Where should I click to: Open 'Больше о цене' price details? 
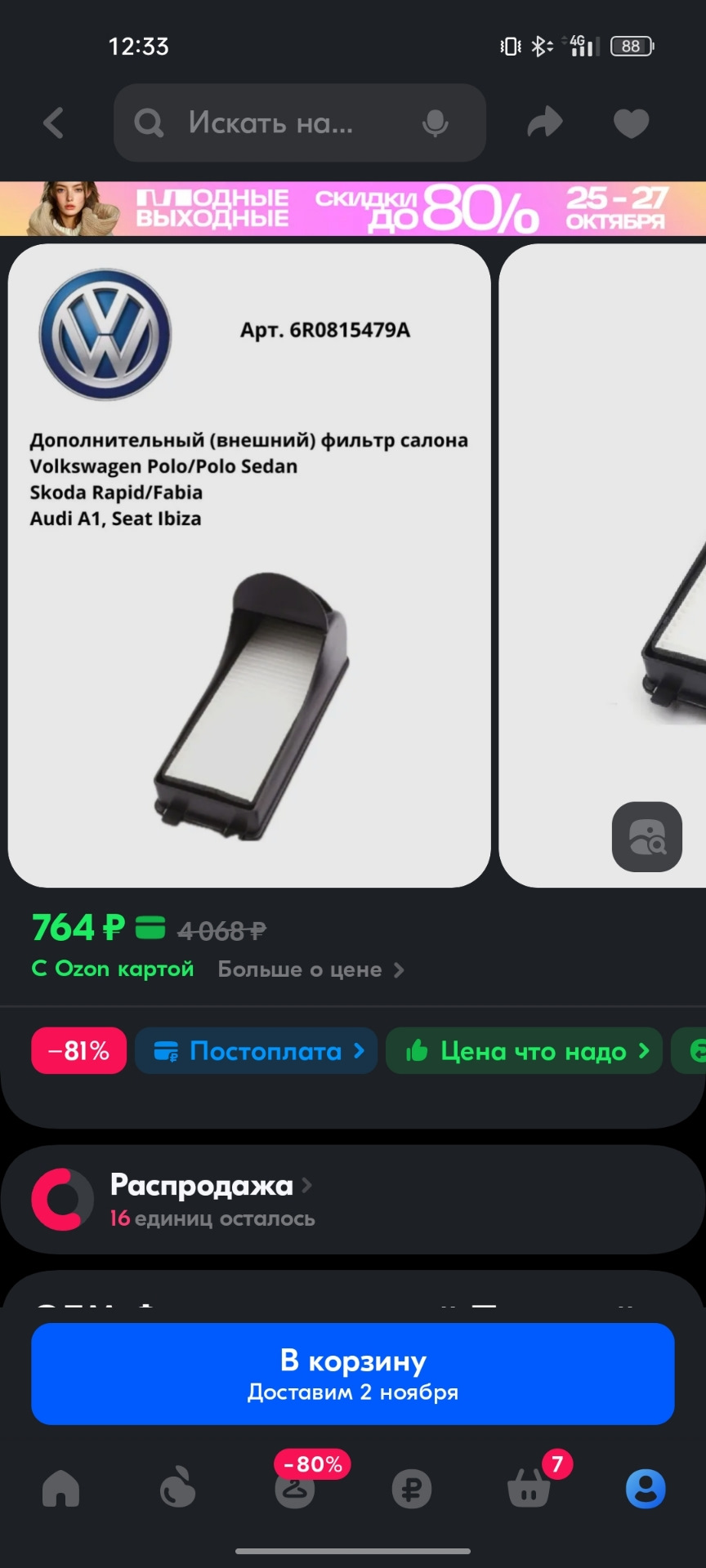click(x=311, y=969)
